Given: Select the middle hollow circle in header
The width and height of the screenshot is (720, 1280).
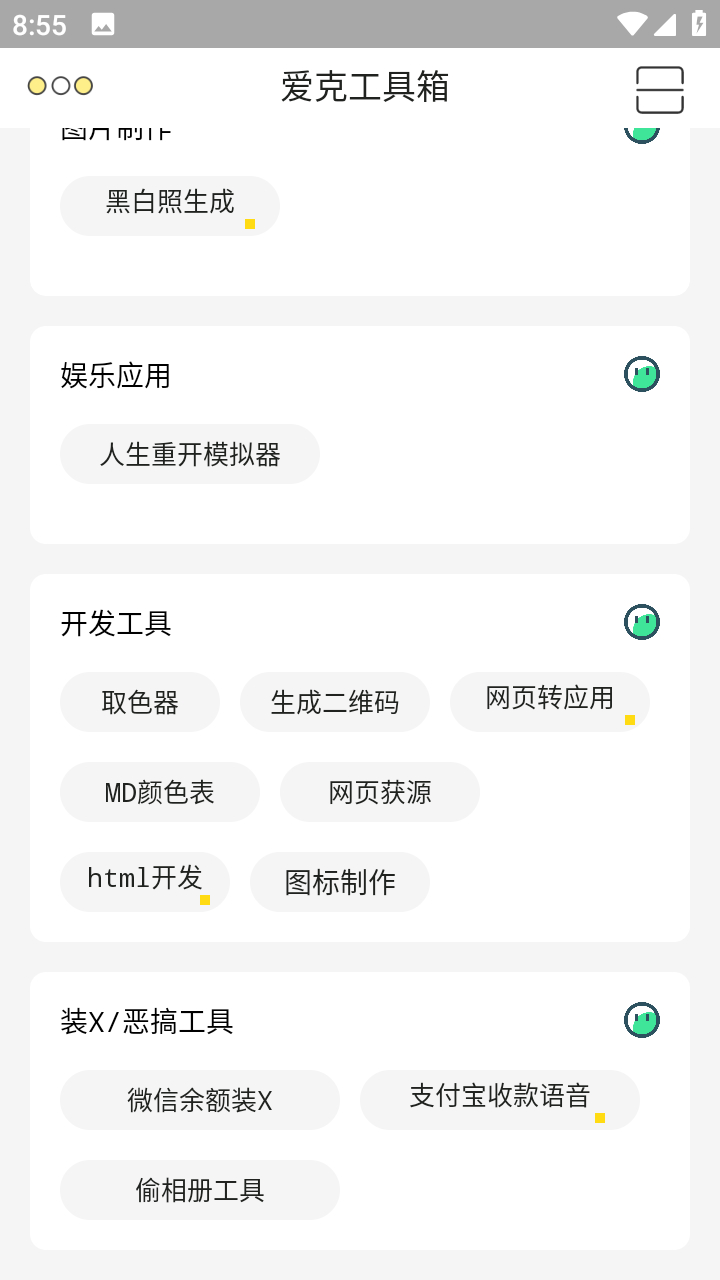Looking at the screenshot, I should (x=59, y=86).
